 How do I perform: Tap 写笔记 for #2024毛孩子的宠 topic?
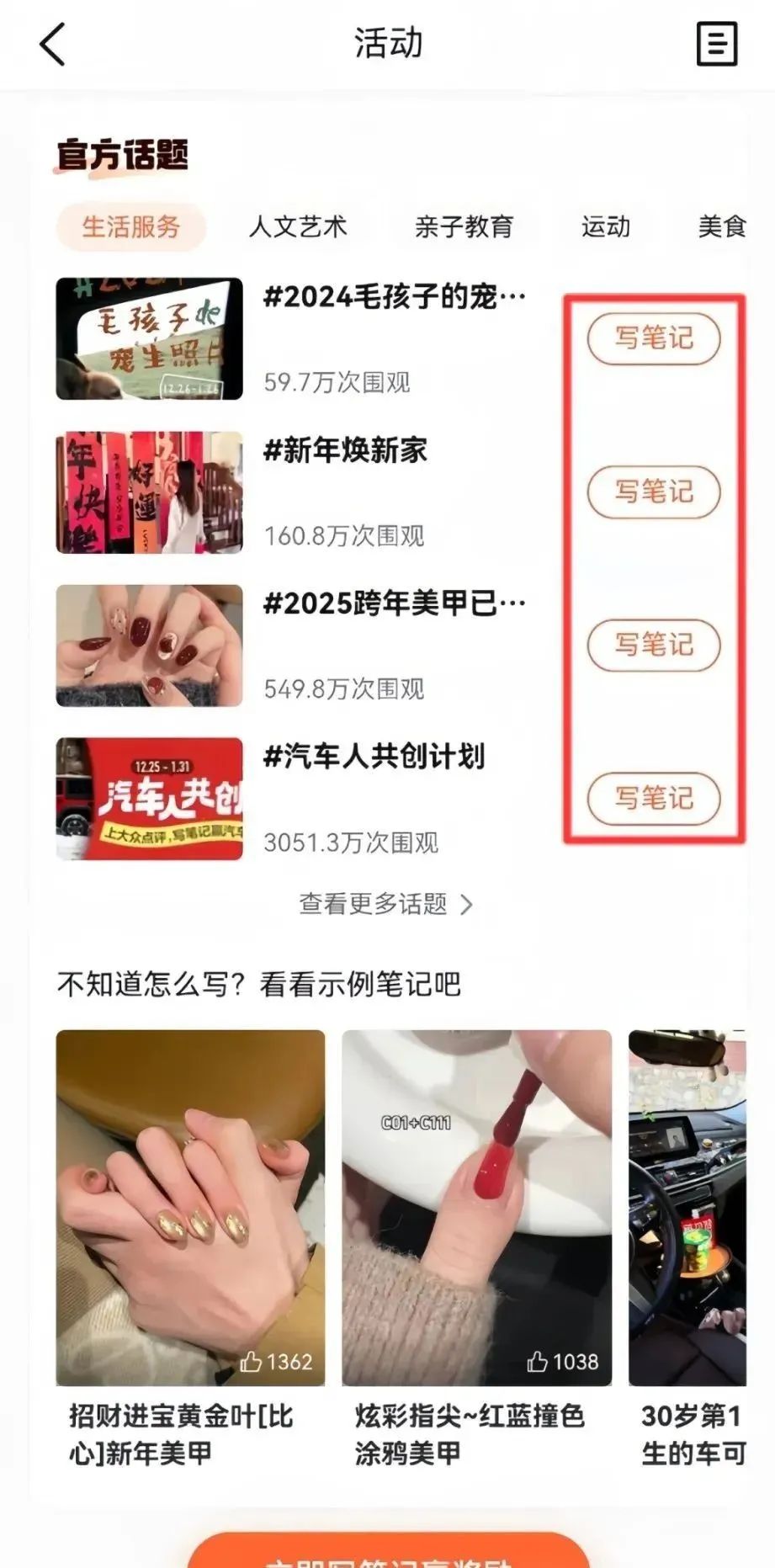[654, 338]
